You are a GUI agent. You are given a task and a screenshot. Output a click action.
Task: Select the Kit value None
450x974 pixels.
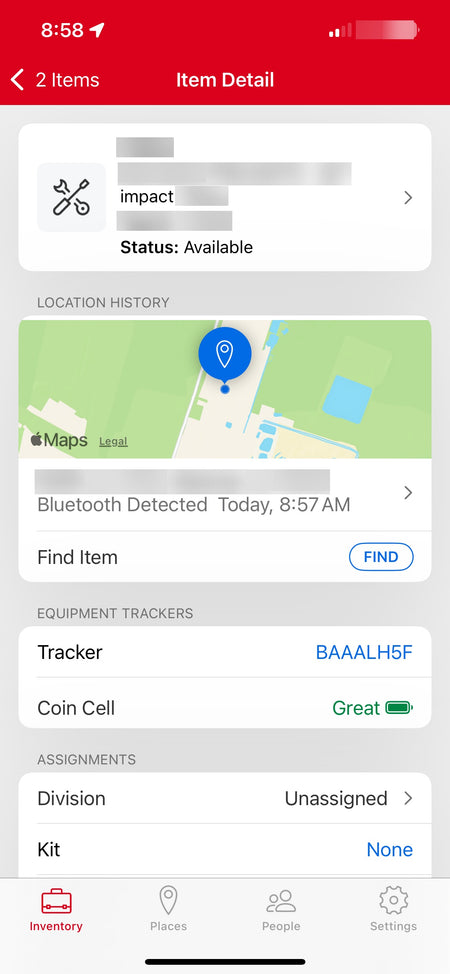point(389,849)
